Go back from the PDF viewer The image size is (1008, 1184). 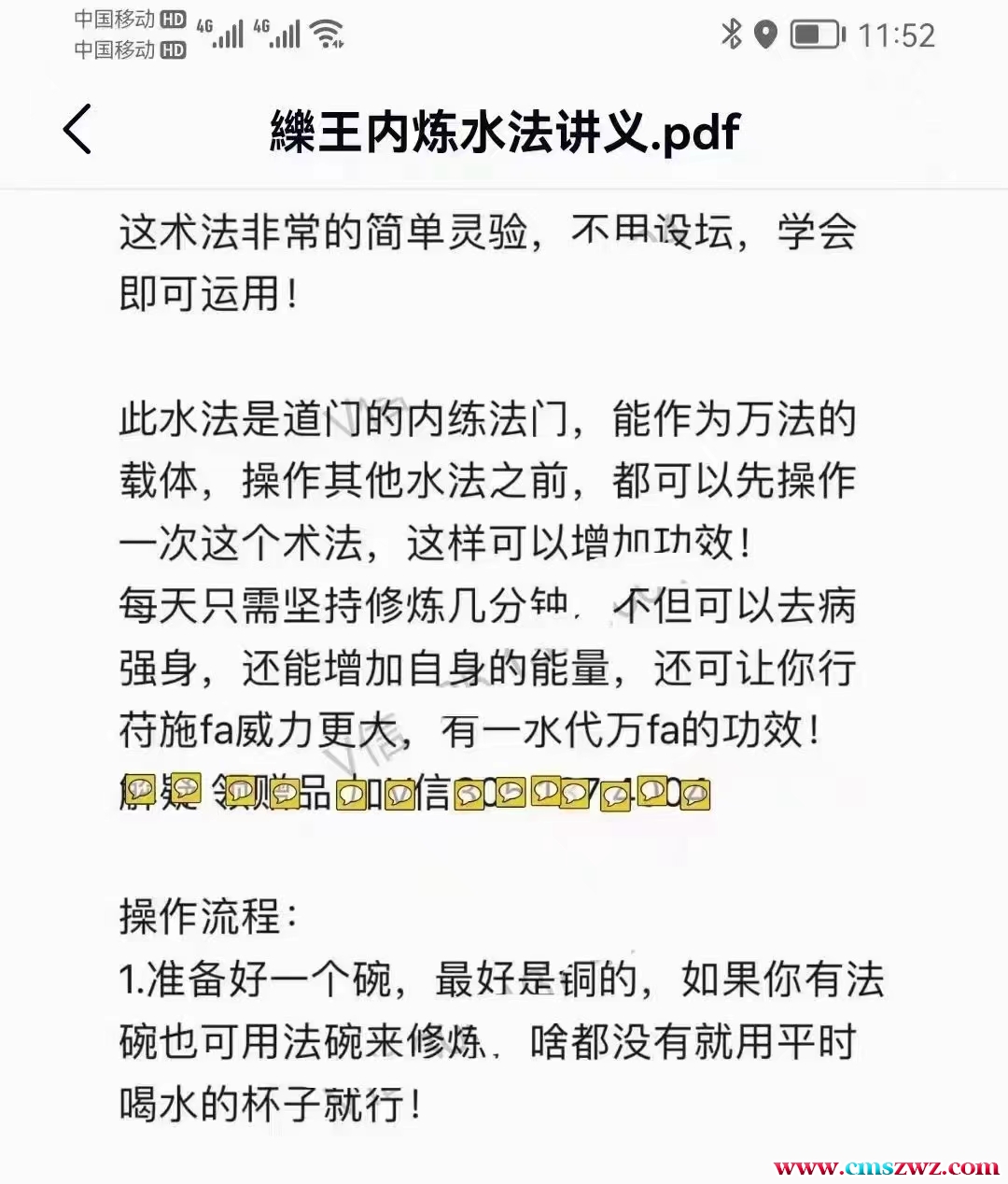coord(77,129)
